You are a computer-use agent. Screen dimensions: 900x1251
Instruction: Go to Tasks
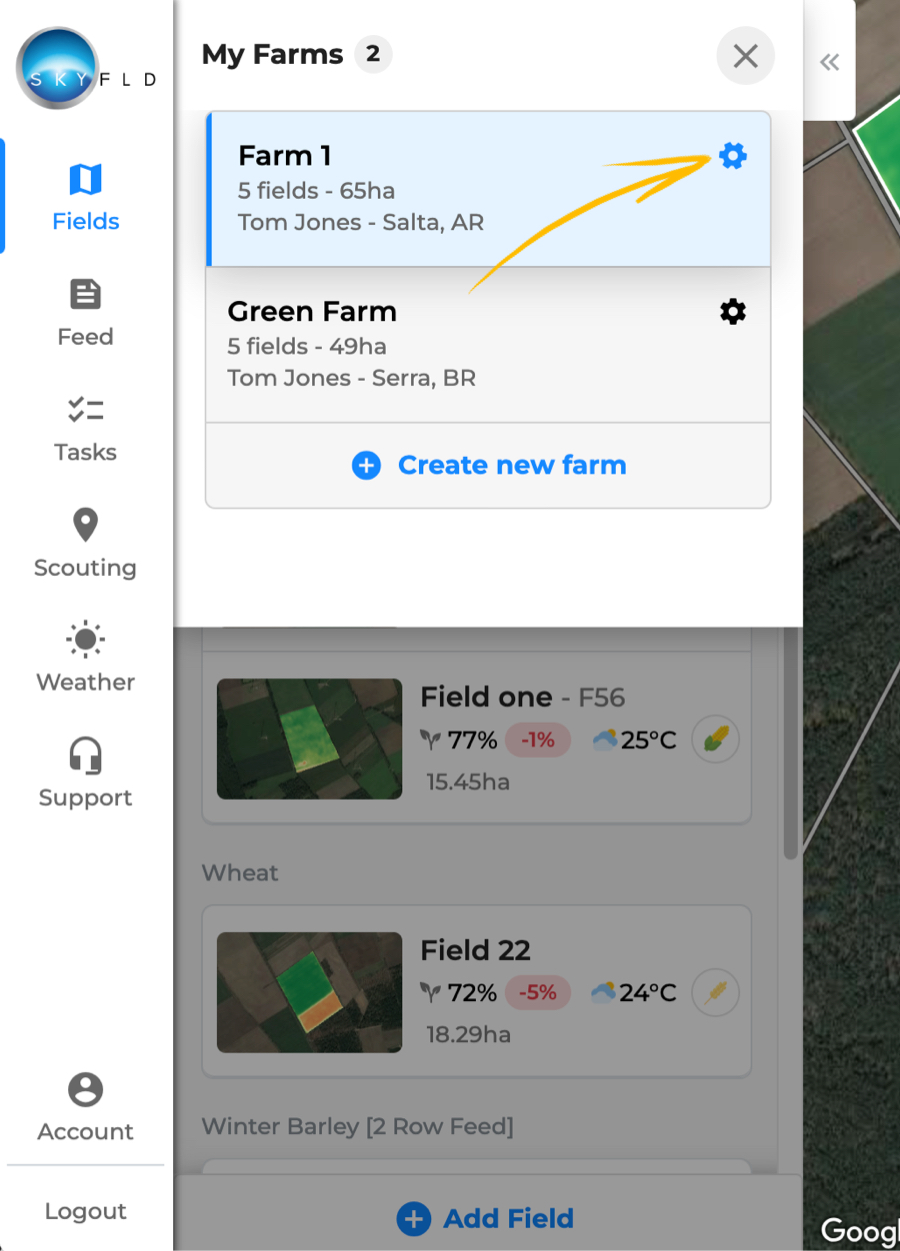tap(86, 428)
